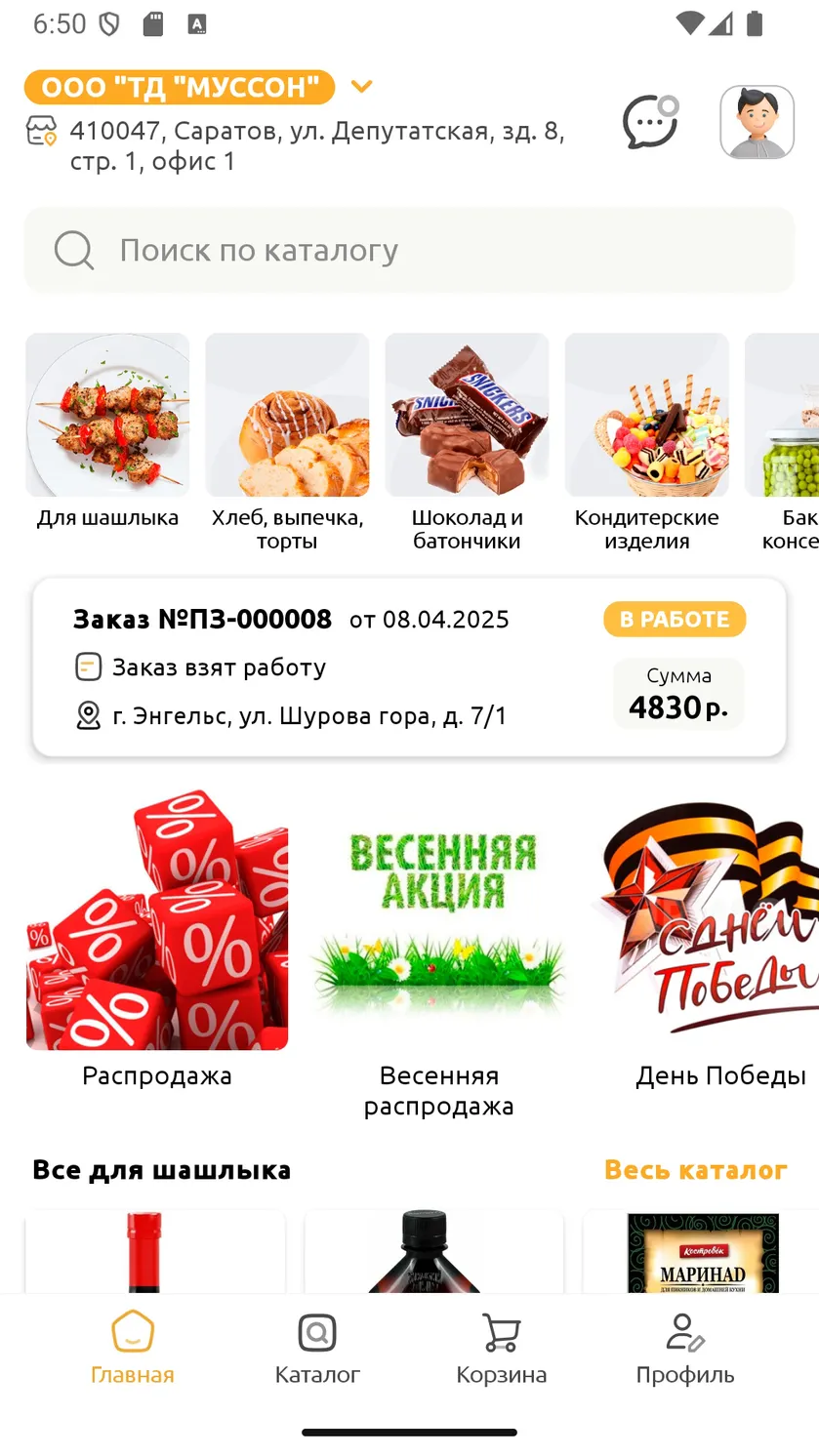Open the Распродажа promo banner
The image size is (819, 1456).
pyautogui.click(x=157, y=939)
